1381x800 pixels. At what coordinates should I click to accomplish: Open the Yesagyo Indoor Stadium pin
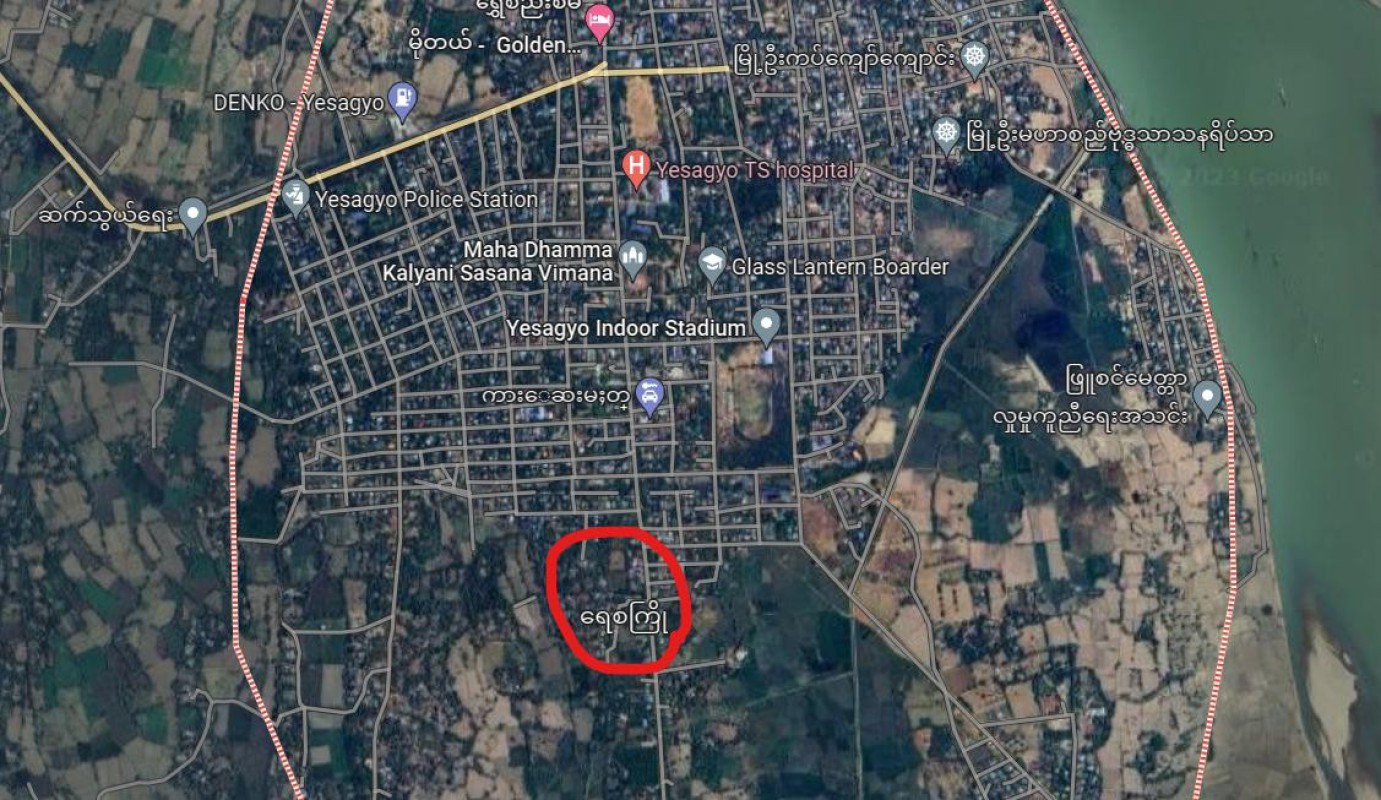766,324
